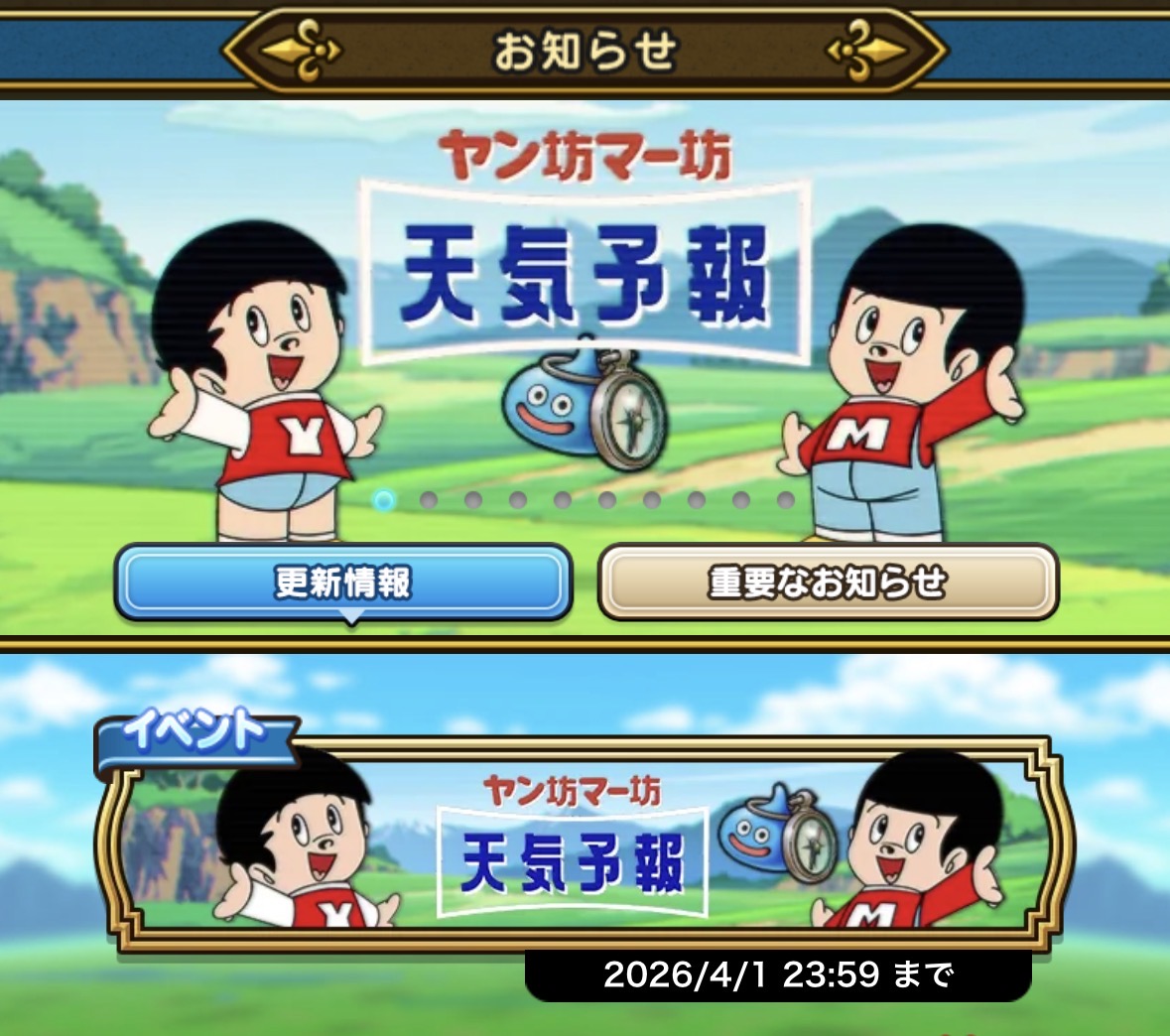Switch to the 重要なお知らせ tab
Screen dimensions: 1170x1036
coord(828,583)
